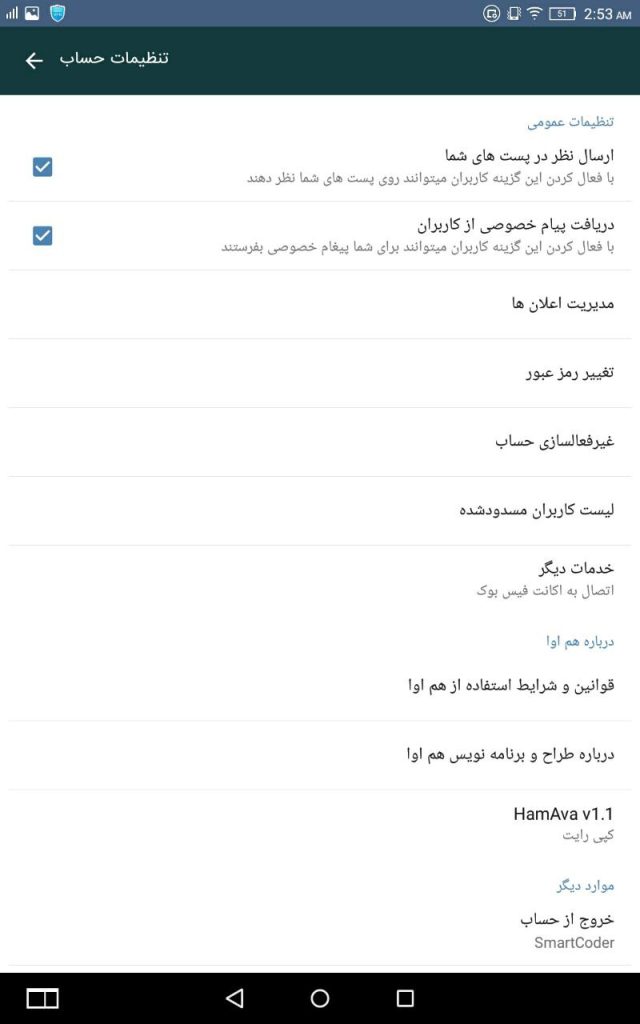The width and height of the screenshot is (640, 1024).
Task: Go back using the app bar arrow
Action: coord(34,60)
